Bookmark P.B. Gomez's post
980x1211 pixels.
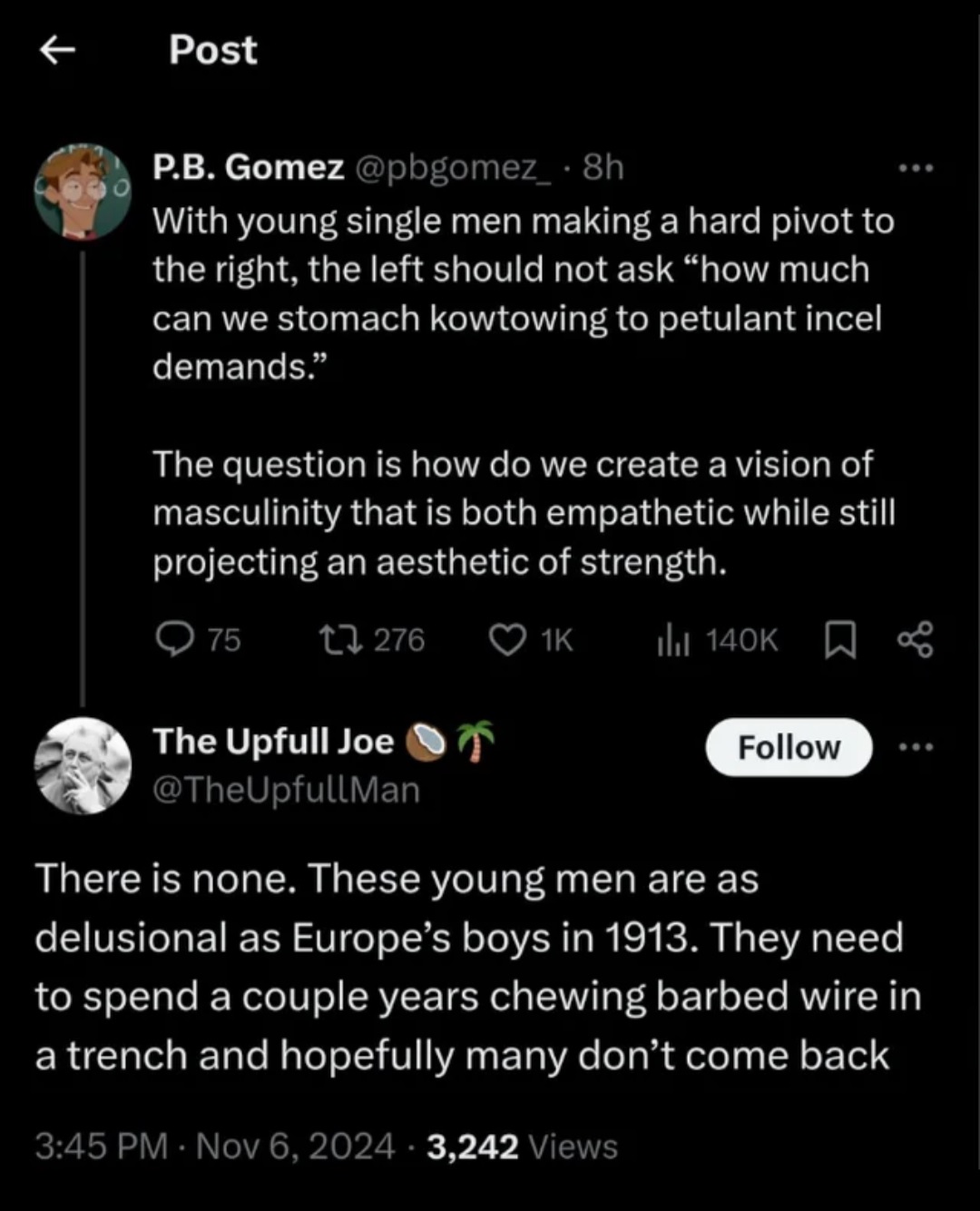click(839, 641)
